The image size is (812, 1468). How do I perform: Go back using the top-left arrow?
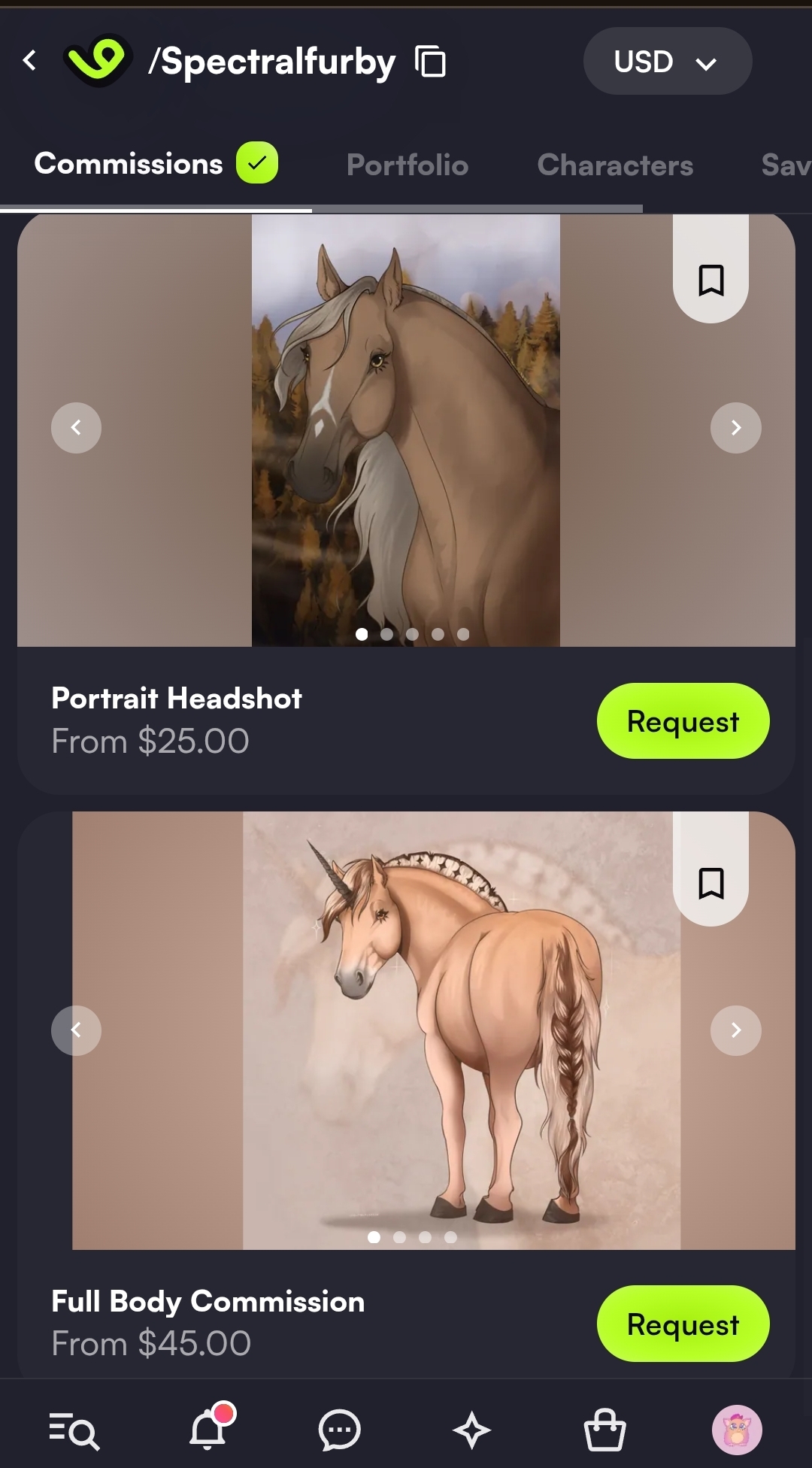30,60
